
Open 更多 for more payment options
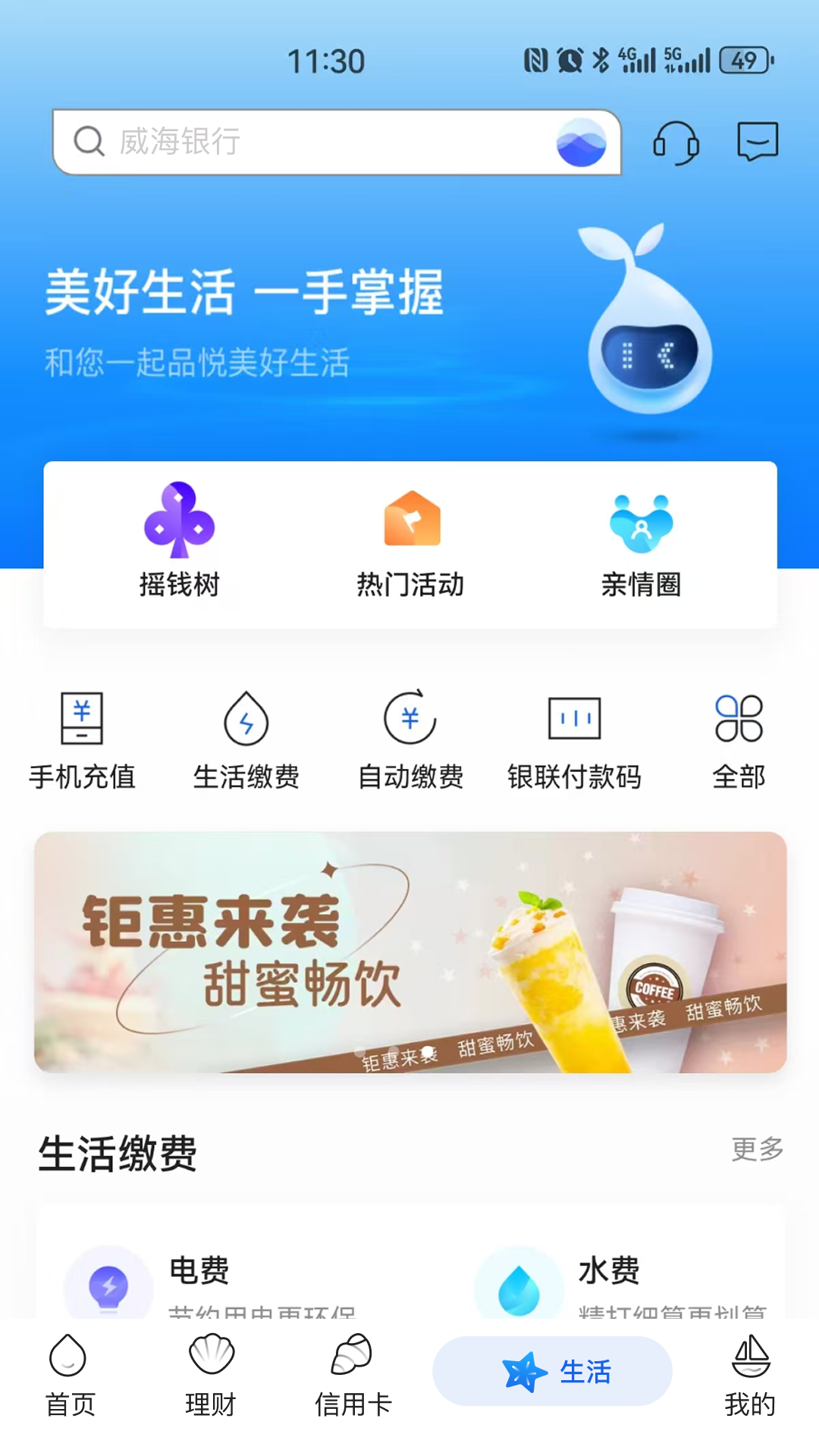(756, 1150)
